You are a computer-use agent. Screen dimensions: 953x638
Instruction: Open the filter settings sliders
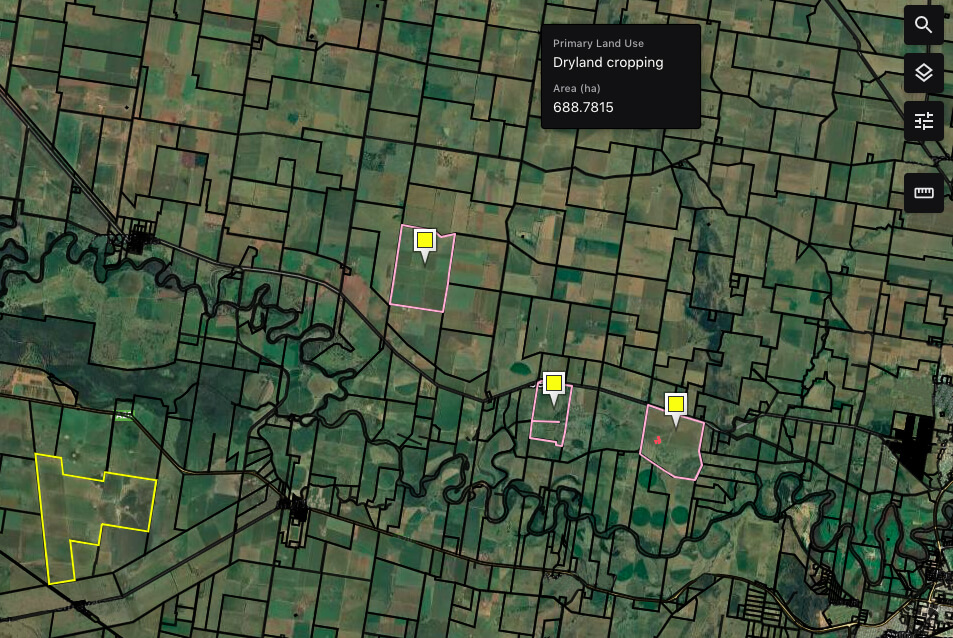point(923,121)
